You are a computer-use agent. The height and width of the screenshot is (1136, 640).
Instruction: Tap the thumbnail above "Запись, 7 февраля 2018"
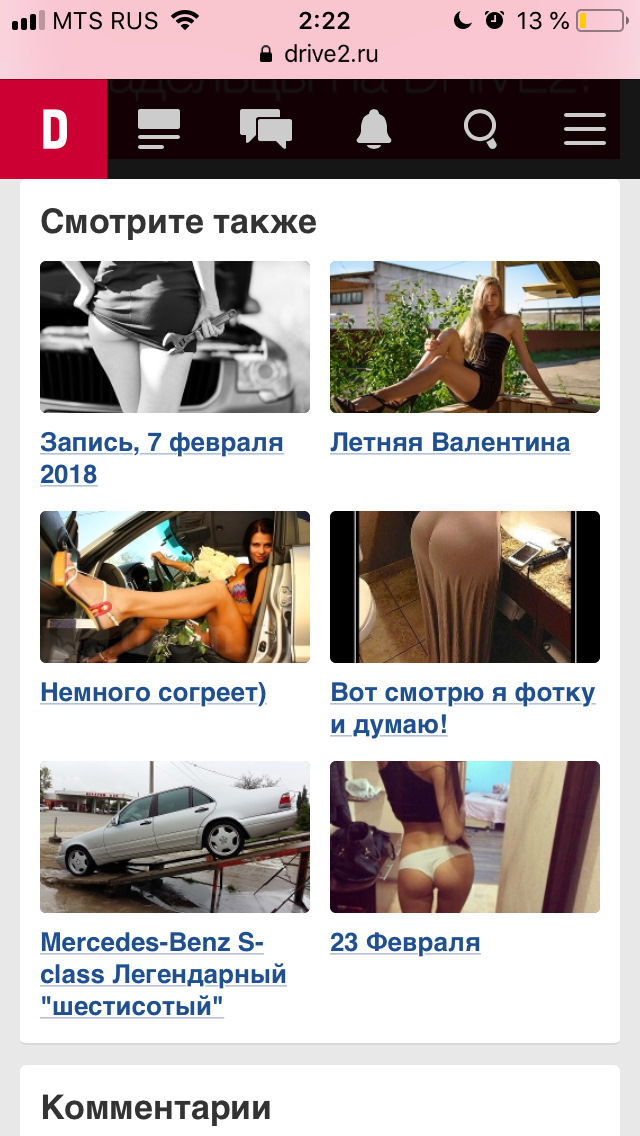tap(175, 337)
